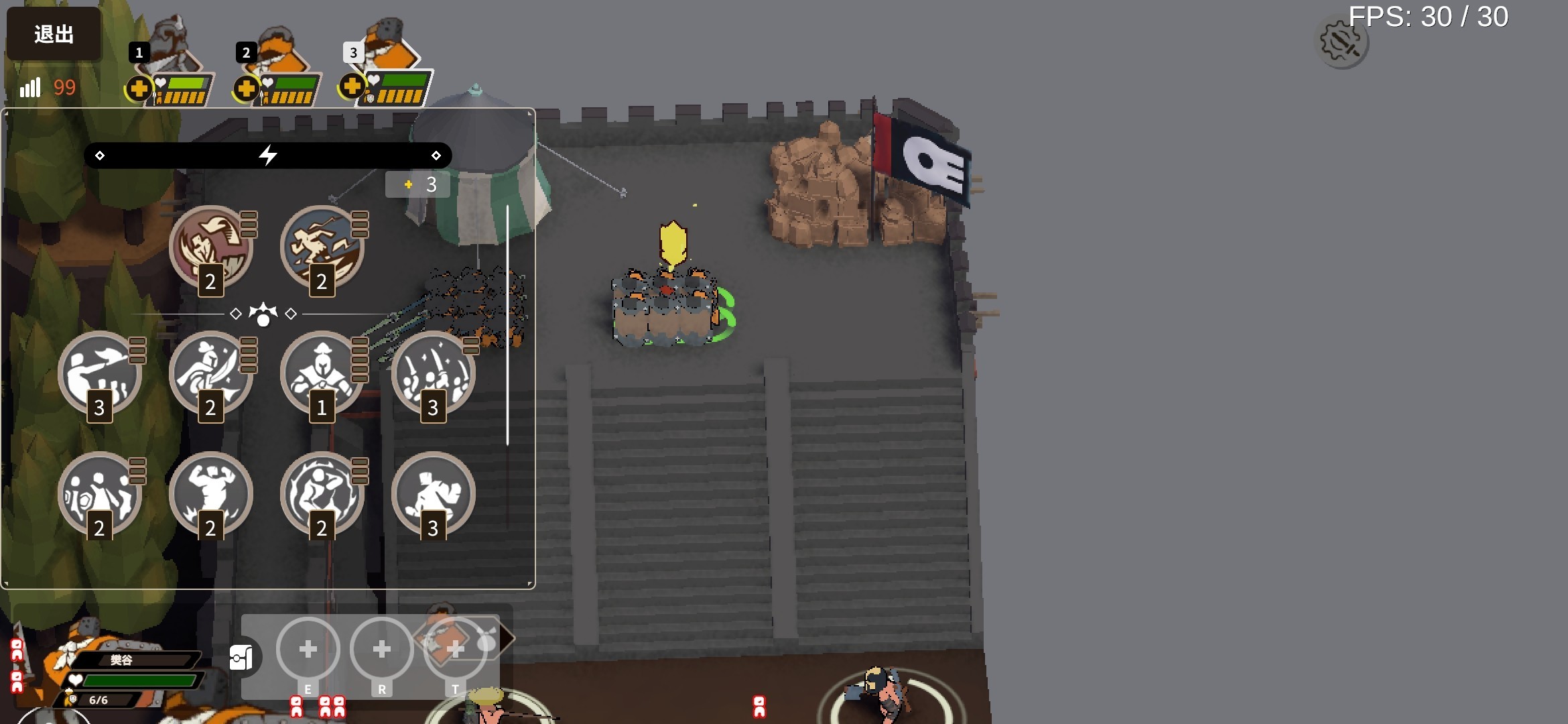
Task: Select squad 2 portrait
Action: click(279, 48)
